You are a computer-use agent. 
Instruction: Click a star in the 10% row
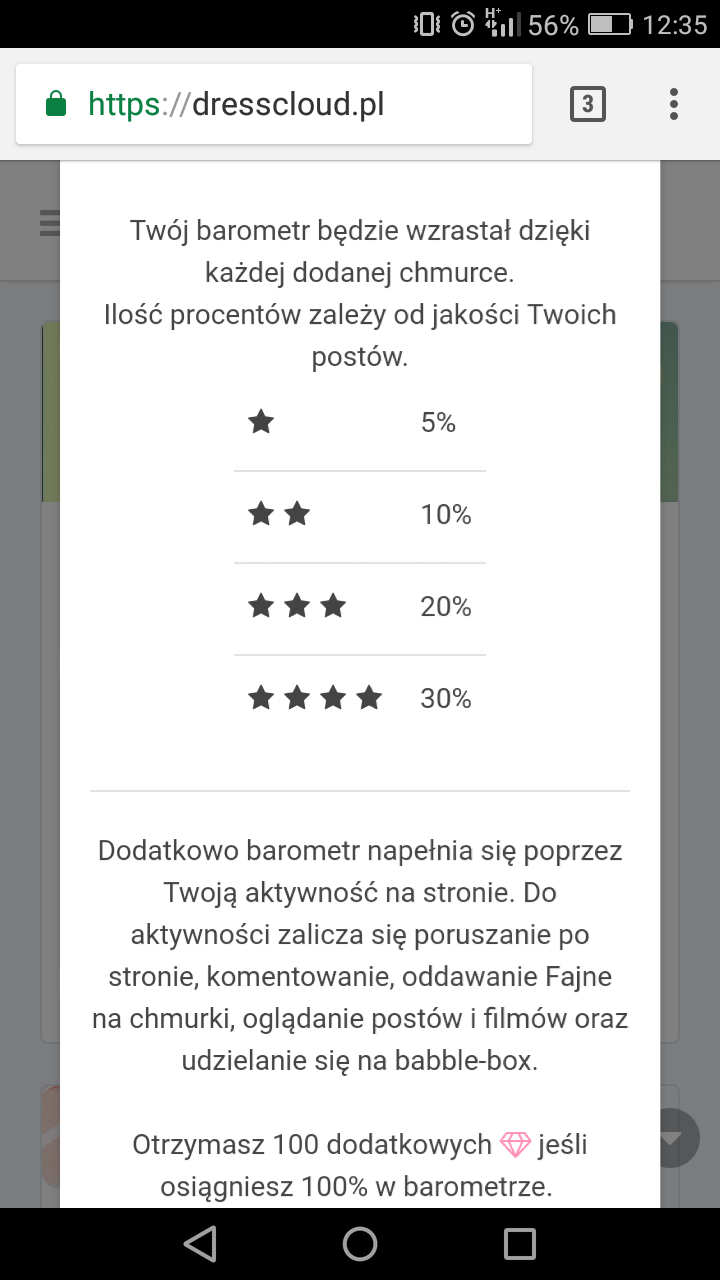pos(261,513)
